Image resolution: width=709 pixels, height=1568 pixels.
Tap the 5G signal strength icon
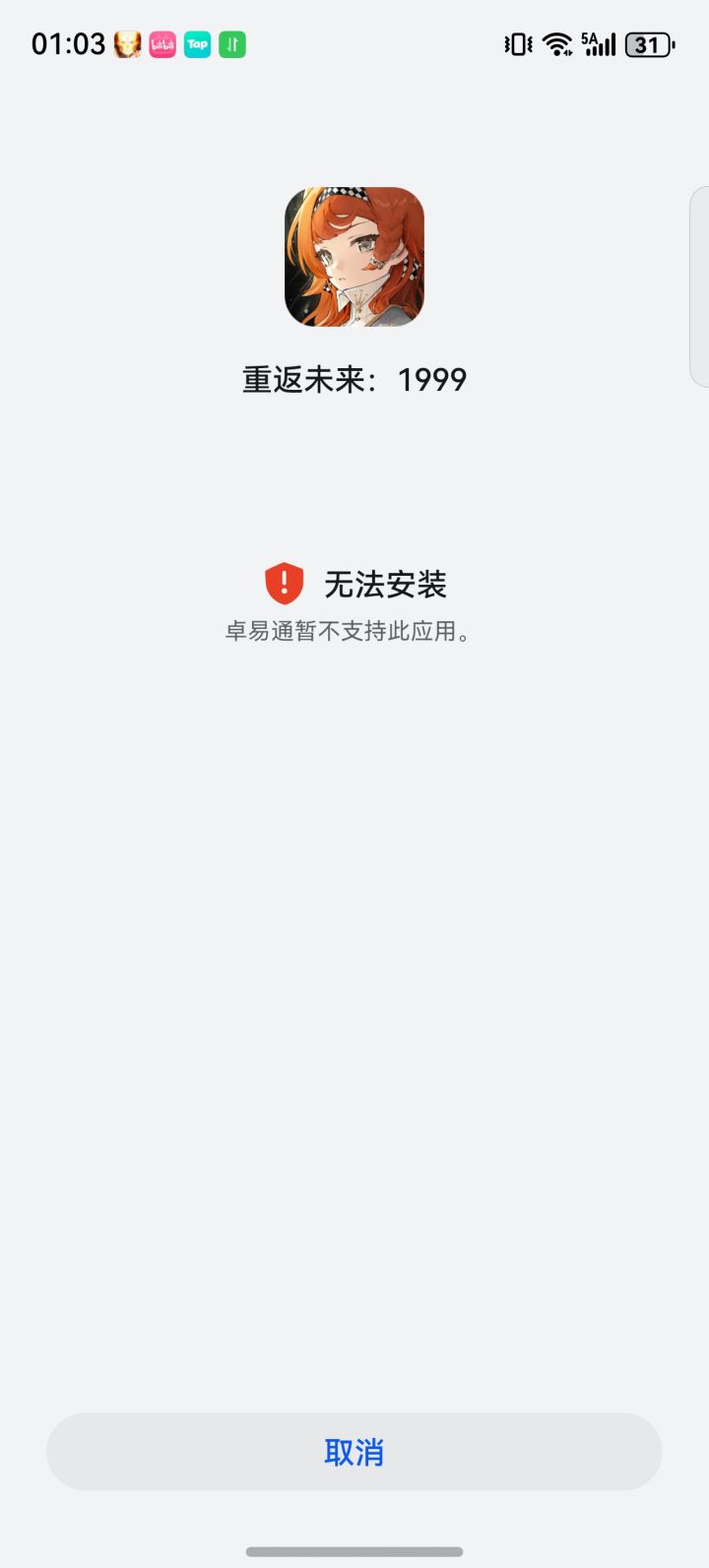[x=599, y=44]
